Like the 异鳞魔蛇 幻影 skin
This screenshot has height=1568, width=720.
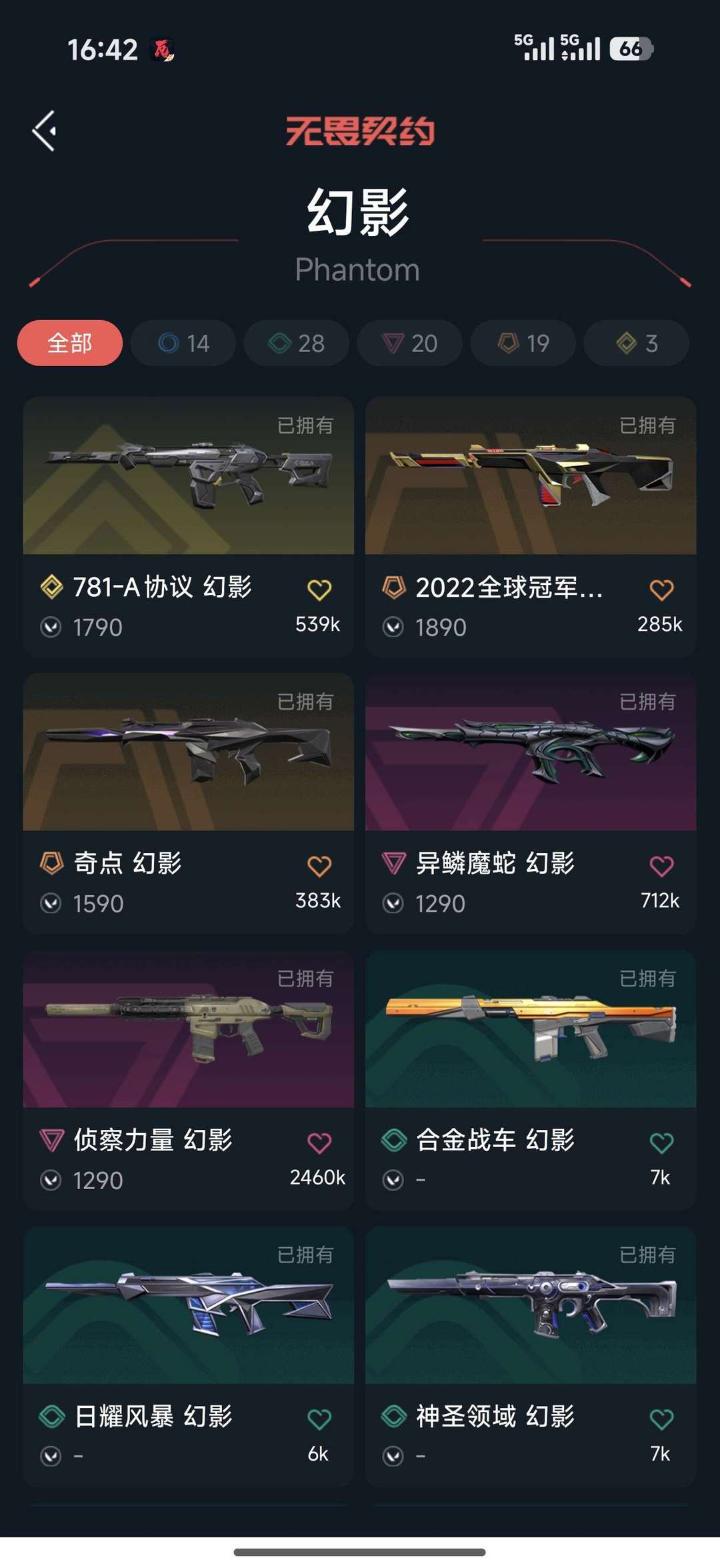(661, 866)
